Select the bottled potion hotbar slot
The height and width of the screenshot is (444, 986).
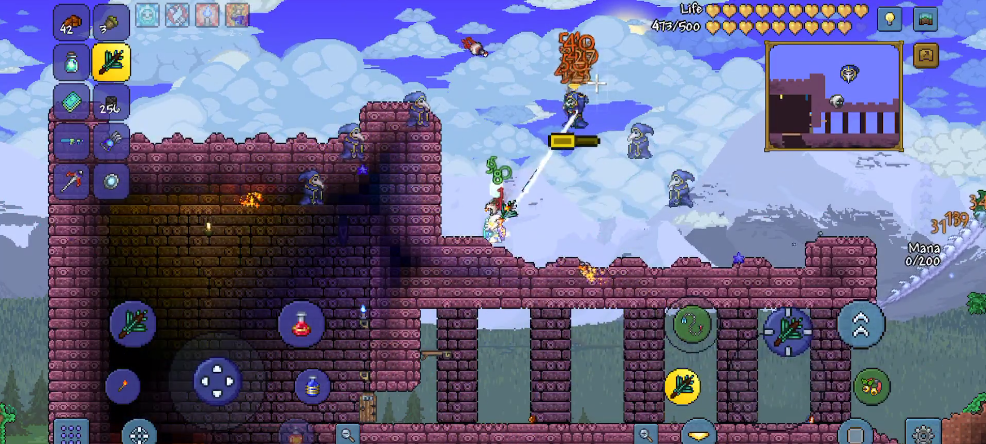(x=72, y=62)
